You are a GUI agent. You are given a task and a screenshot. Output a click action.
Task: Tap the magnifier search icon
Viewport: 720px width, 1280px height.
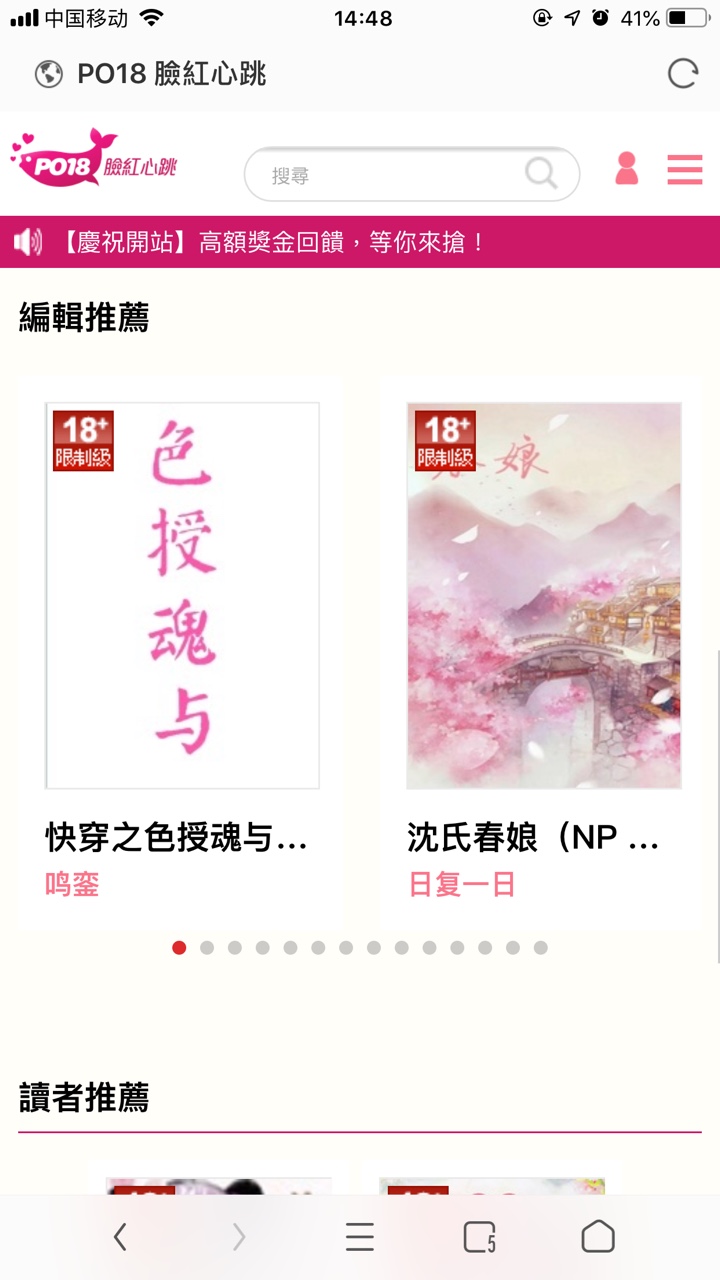541,174
